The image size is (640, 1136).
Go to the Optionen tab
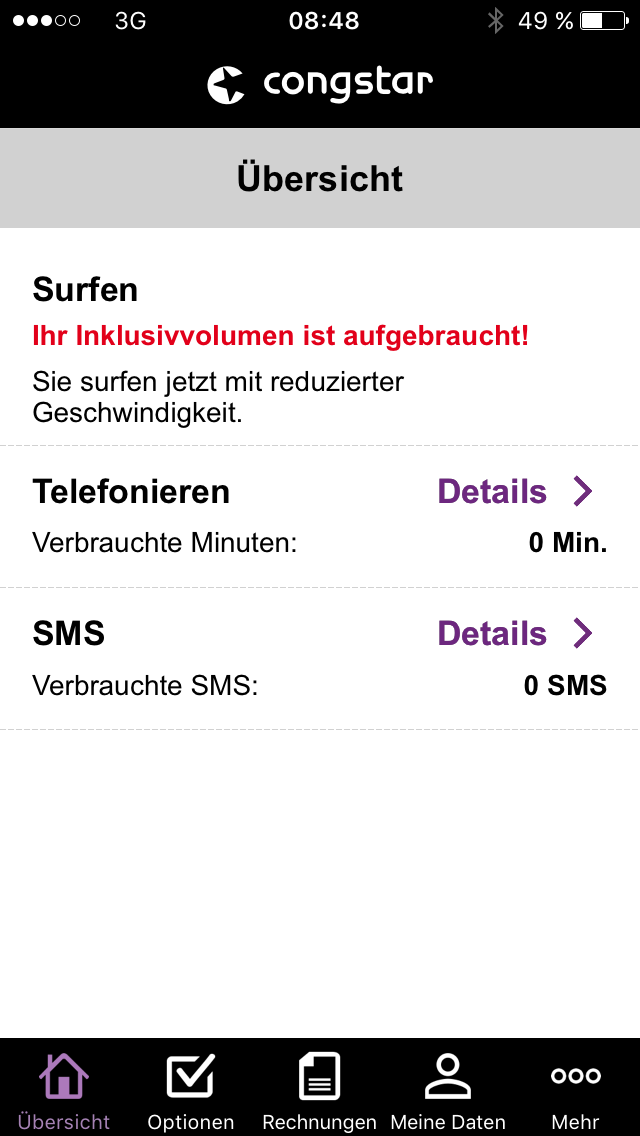click(190, 1089)
